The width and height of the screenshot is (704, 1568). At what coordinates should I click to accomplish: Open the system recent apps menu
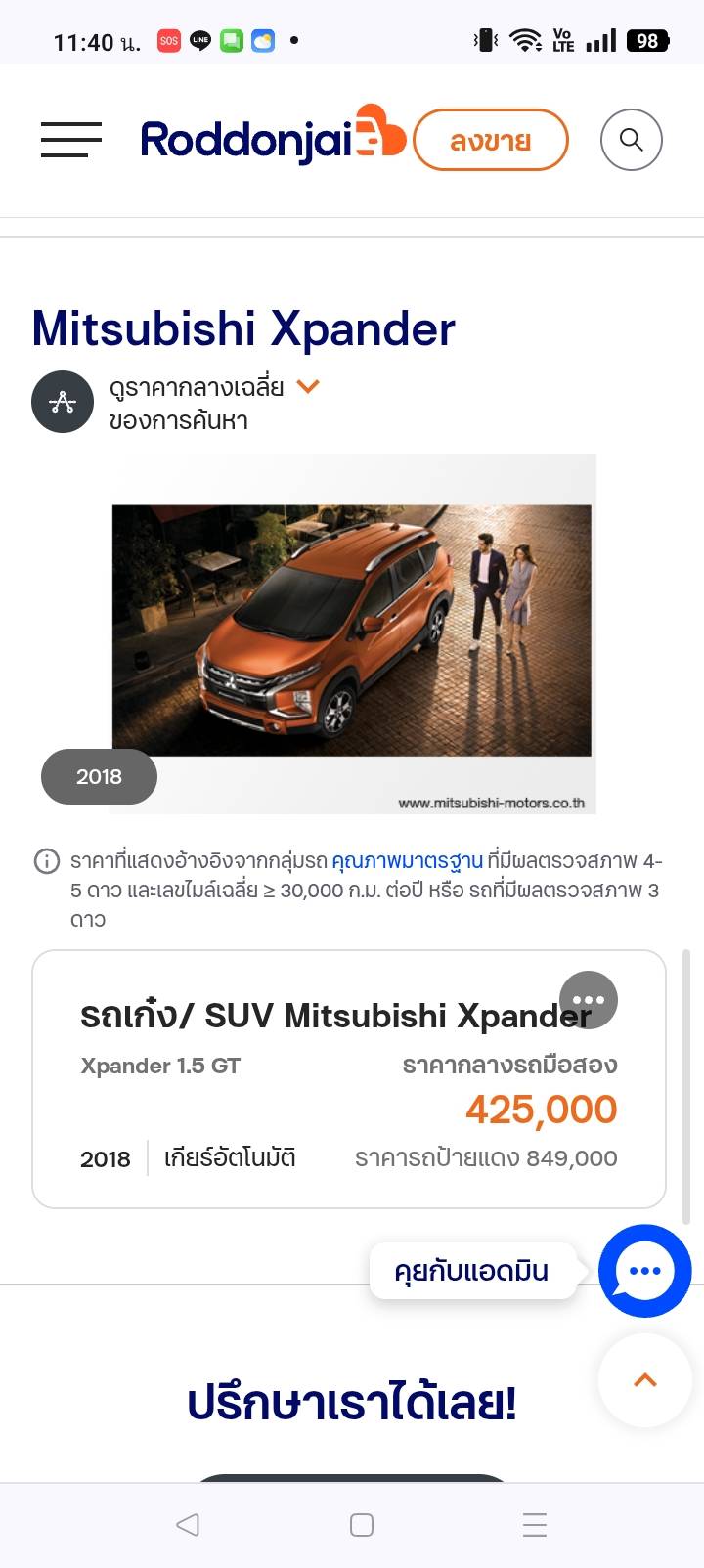[534, 1524]
